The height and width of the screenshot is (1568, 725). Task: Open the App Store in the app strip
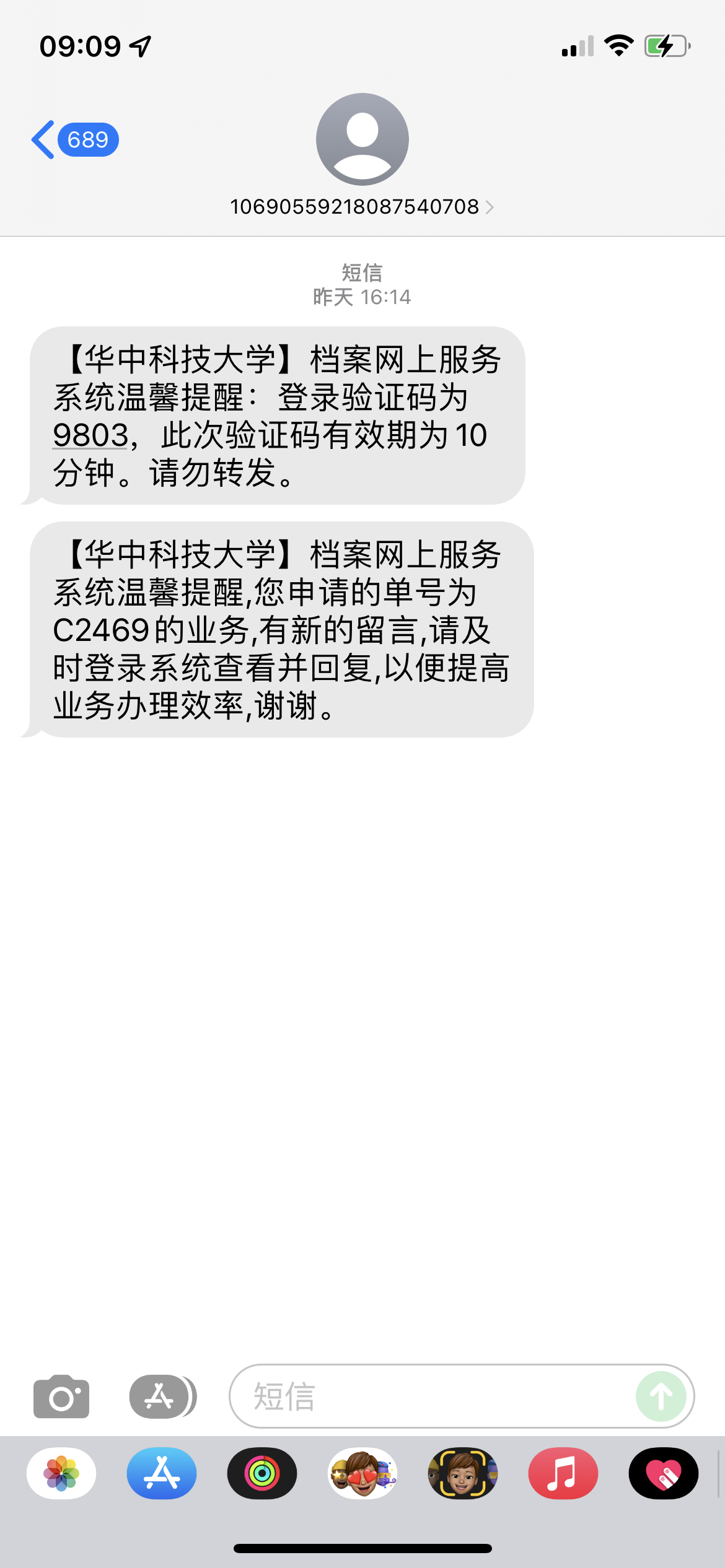162,1474
